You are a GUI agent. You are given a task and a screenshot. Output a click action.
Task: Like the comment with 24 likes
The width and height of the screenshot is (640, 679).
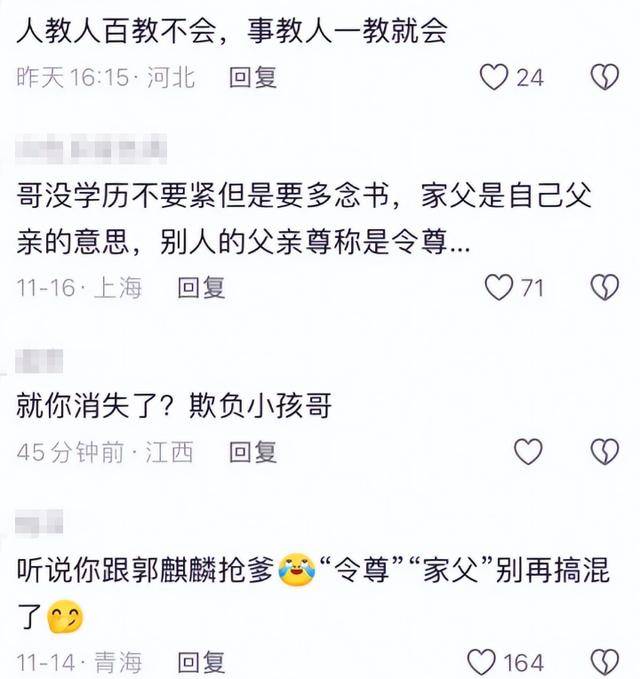click(494, 78)
